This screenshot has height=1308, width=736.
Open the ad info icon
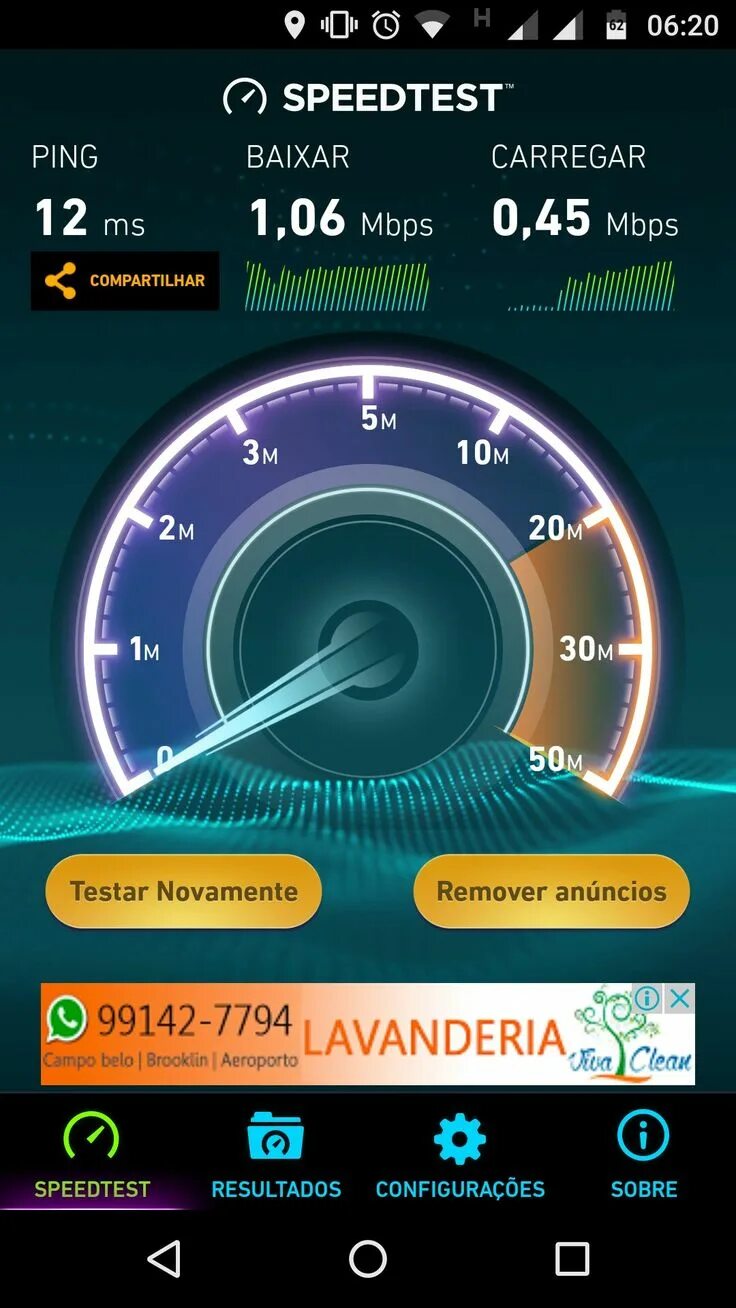click(x=648, y=998)
